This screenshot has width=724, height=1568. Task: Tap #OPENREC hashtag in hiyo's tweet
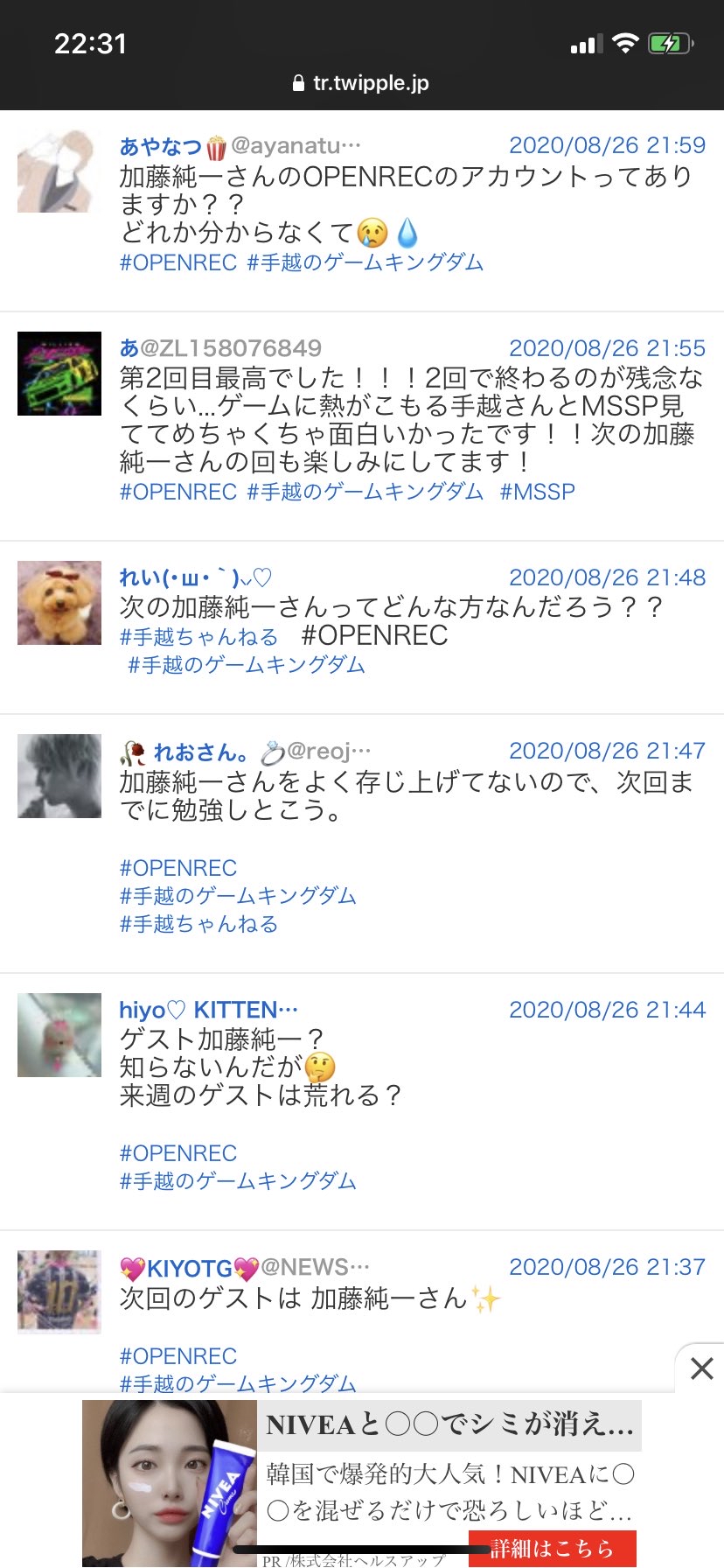[178, 1153]
